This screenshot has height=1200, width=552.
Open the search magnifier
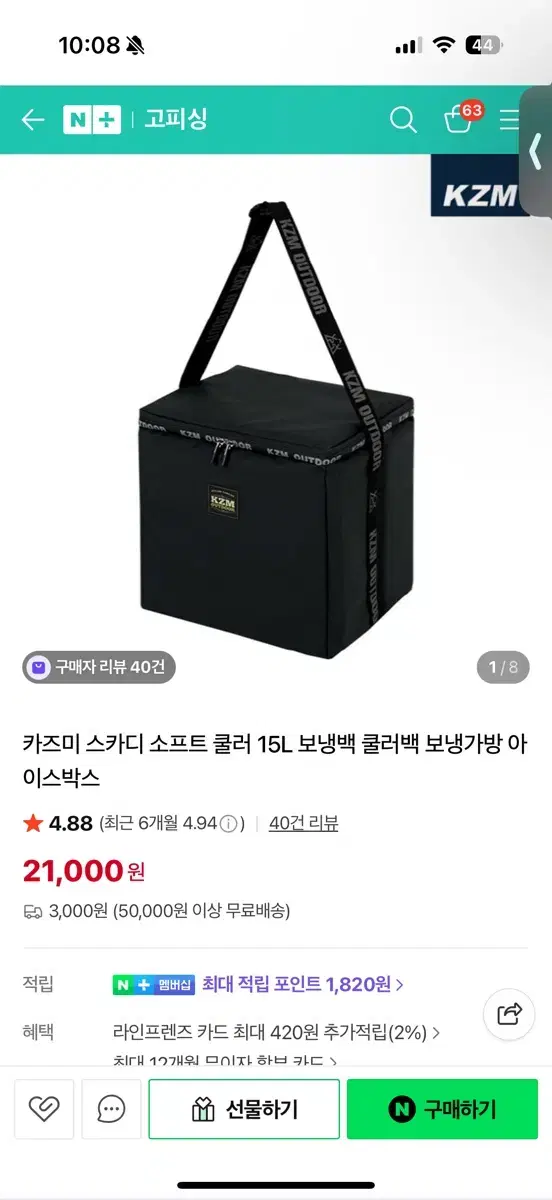pyautogui.click(x=403, y=120)
